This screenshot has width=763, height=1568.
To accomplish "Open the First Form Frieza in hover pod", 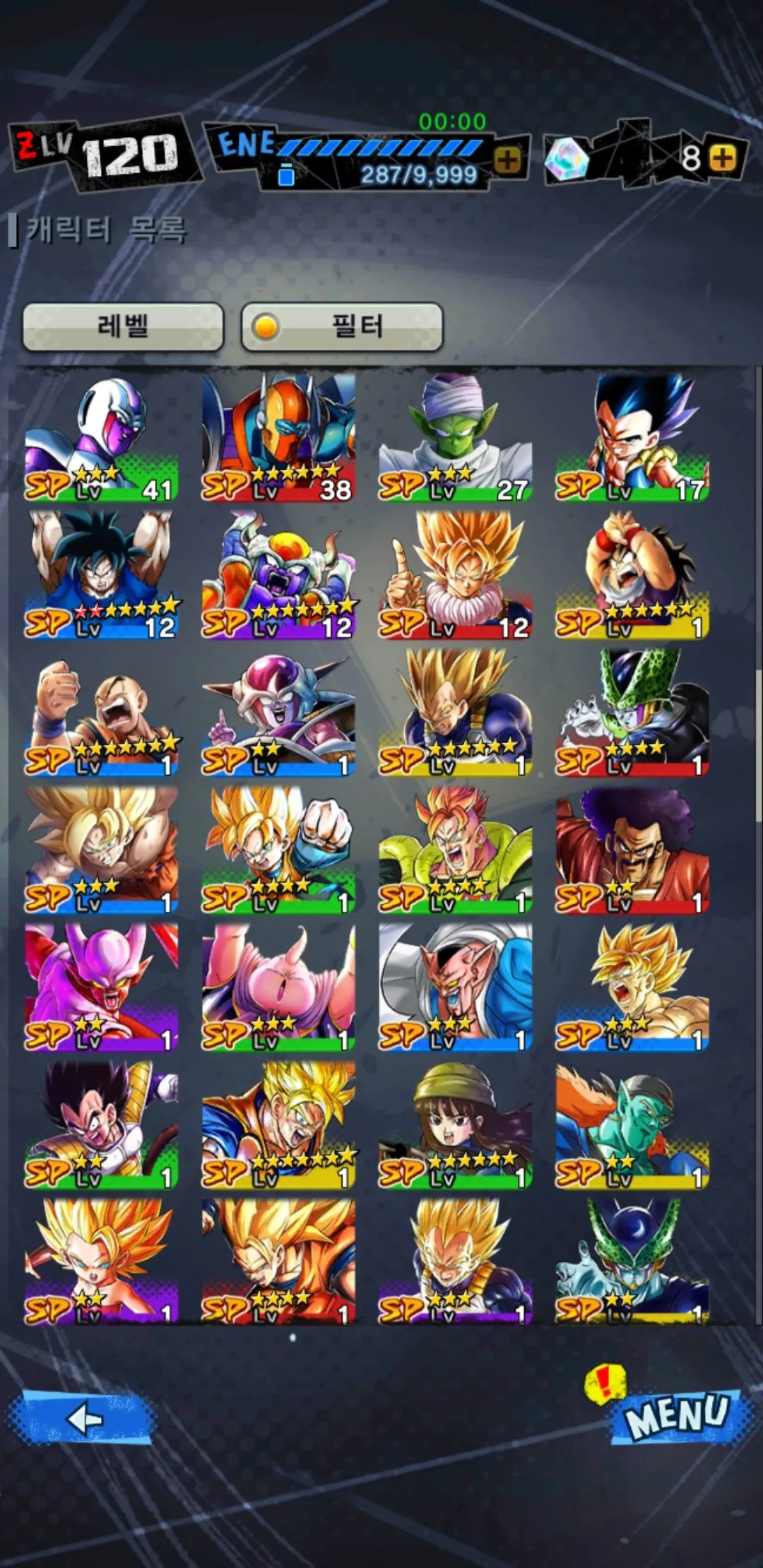I will (278, 712).
